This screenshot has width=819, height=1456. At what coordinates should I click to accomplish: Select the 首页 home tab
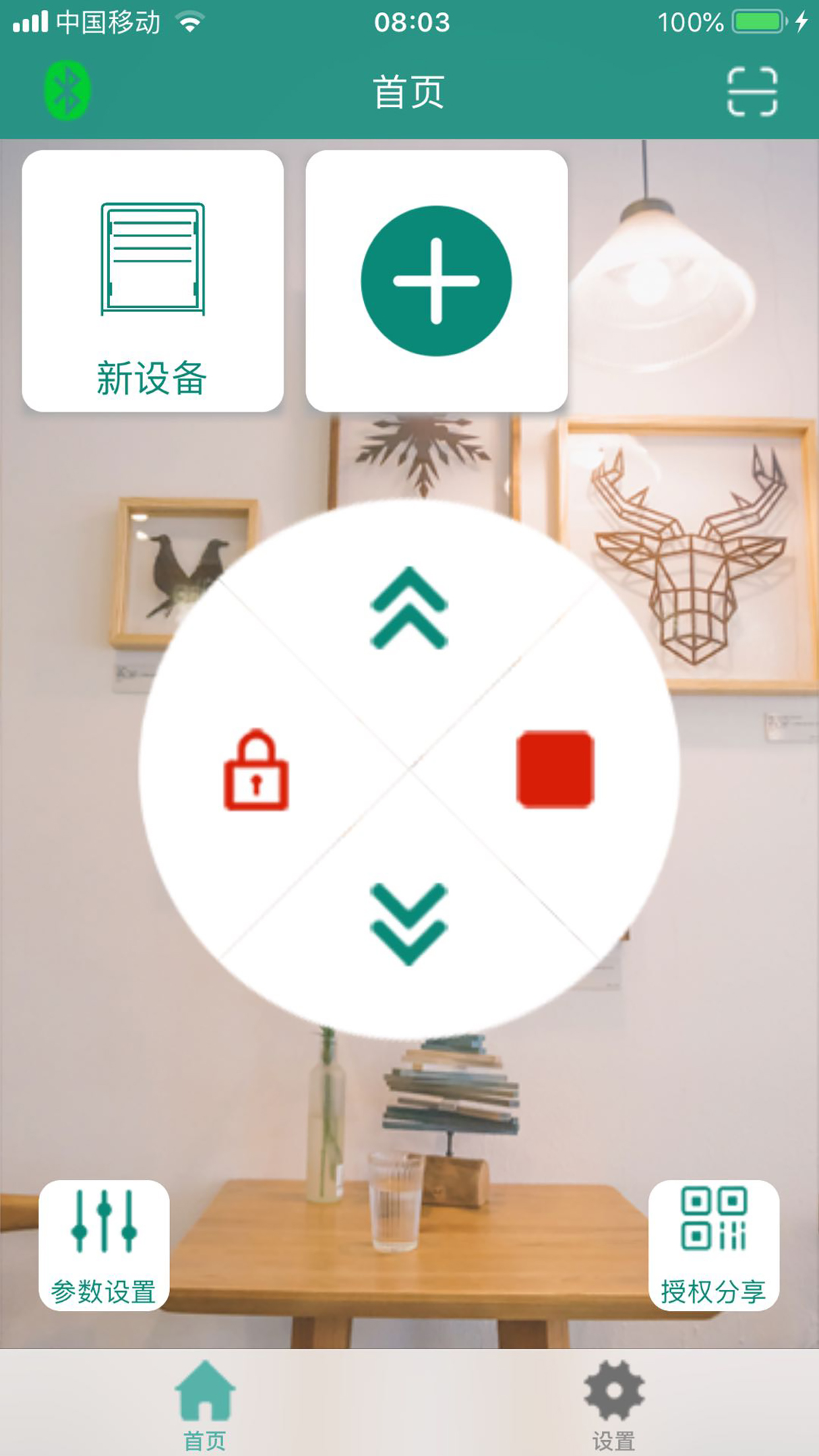(x=204, y=1411)
